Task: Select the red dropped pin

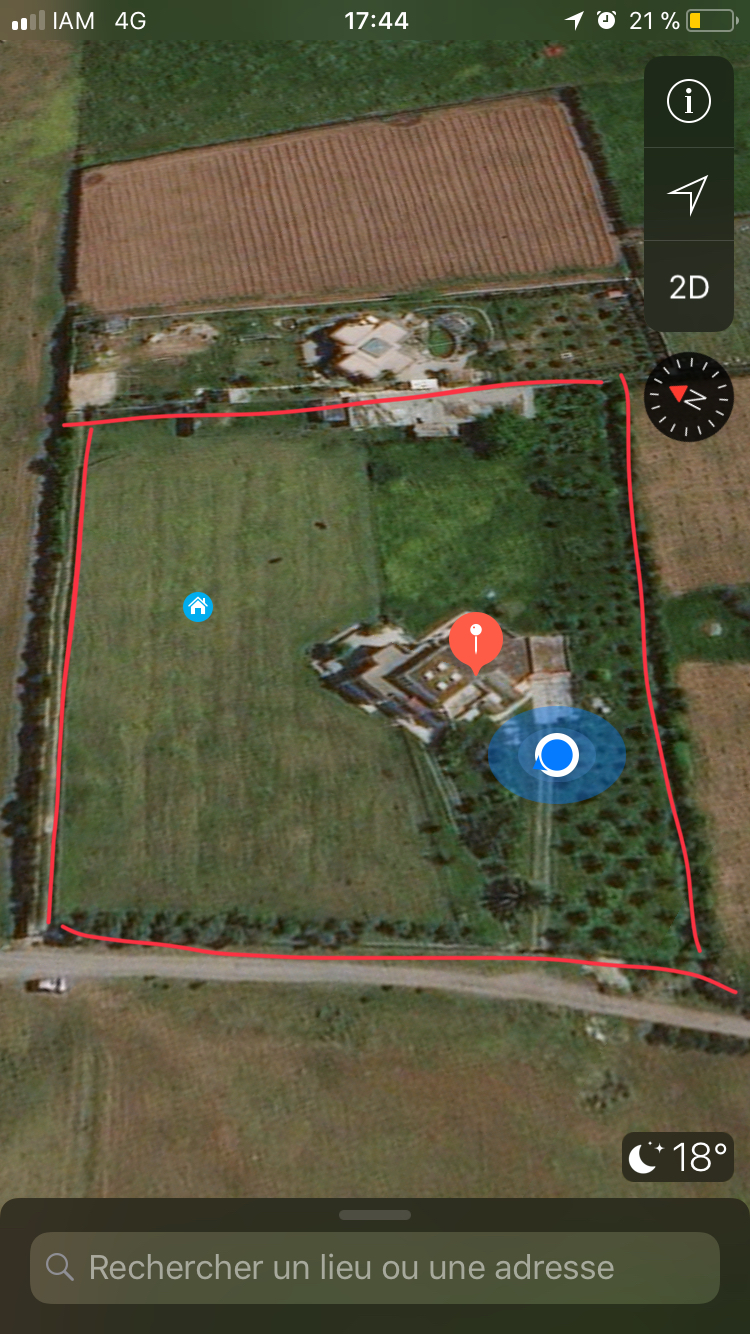Action: click(476, 640)
